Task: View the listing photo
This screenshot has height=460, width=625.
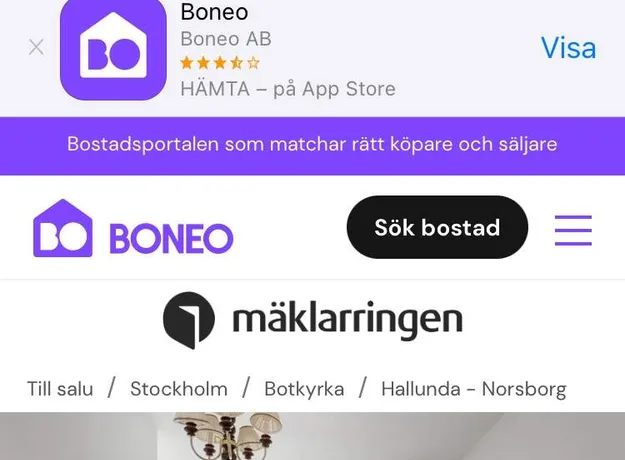Action: click(x=312, y=437)
